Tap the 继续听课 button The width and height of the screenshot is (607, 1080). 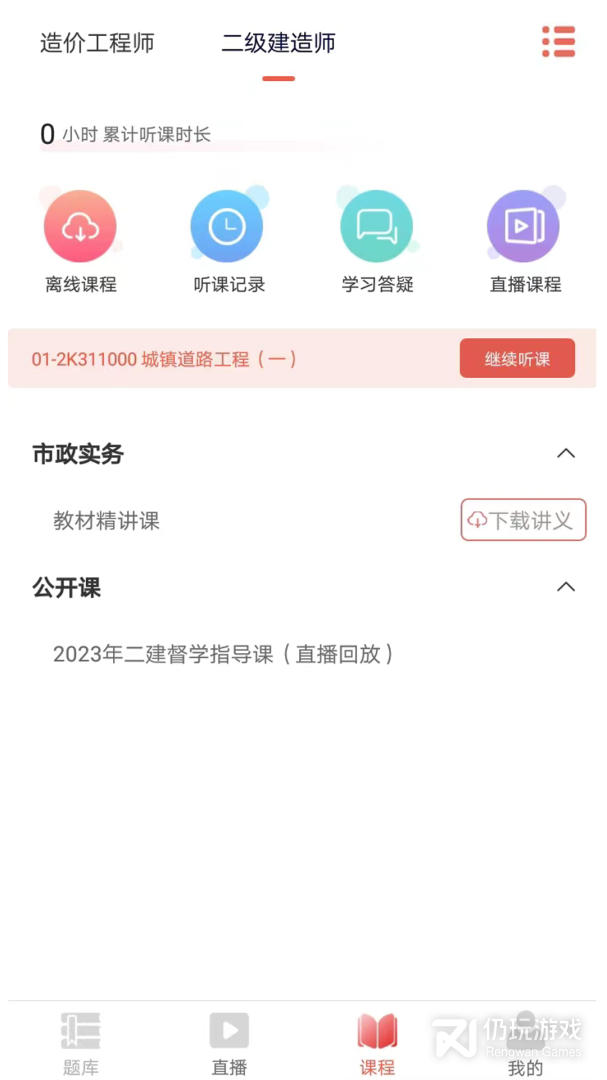[x=517, y=359]
